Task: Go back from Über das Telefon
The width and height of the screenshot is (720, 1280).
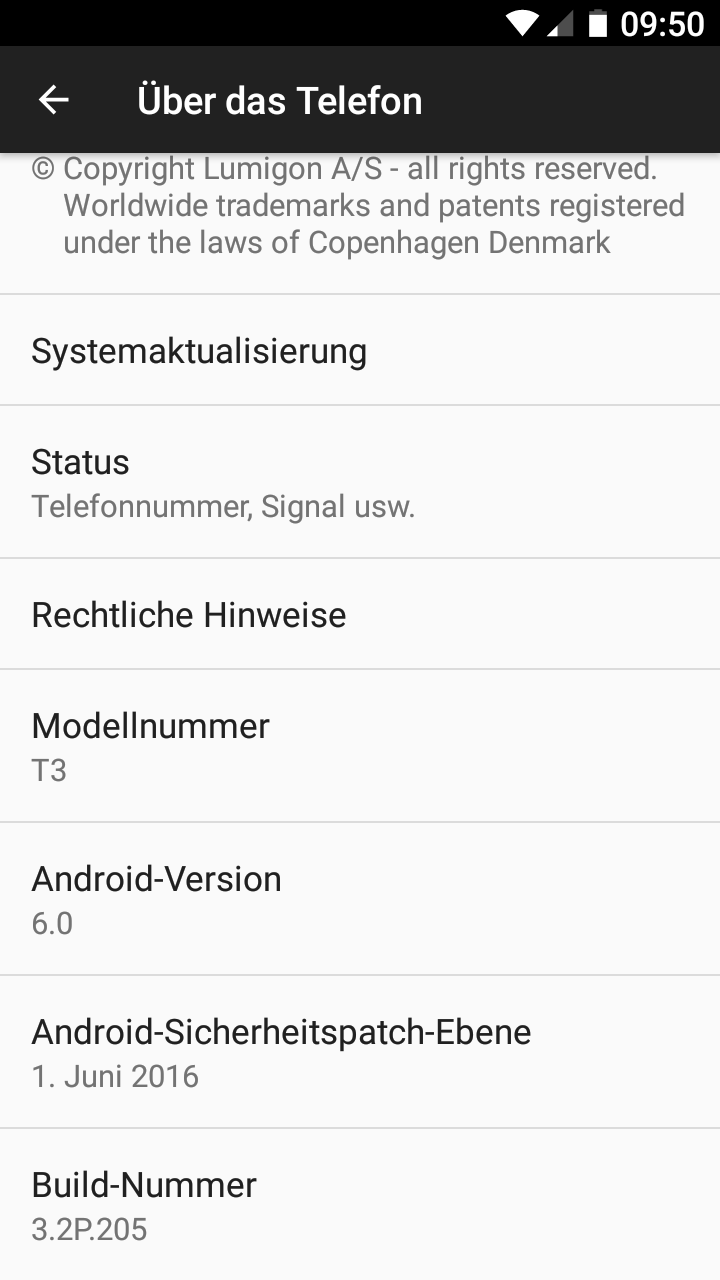Action: 53,100
